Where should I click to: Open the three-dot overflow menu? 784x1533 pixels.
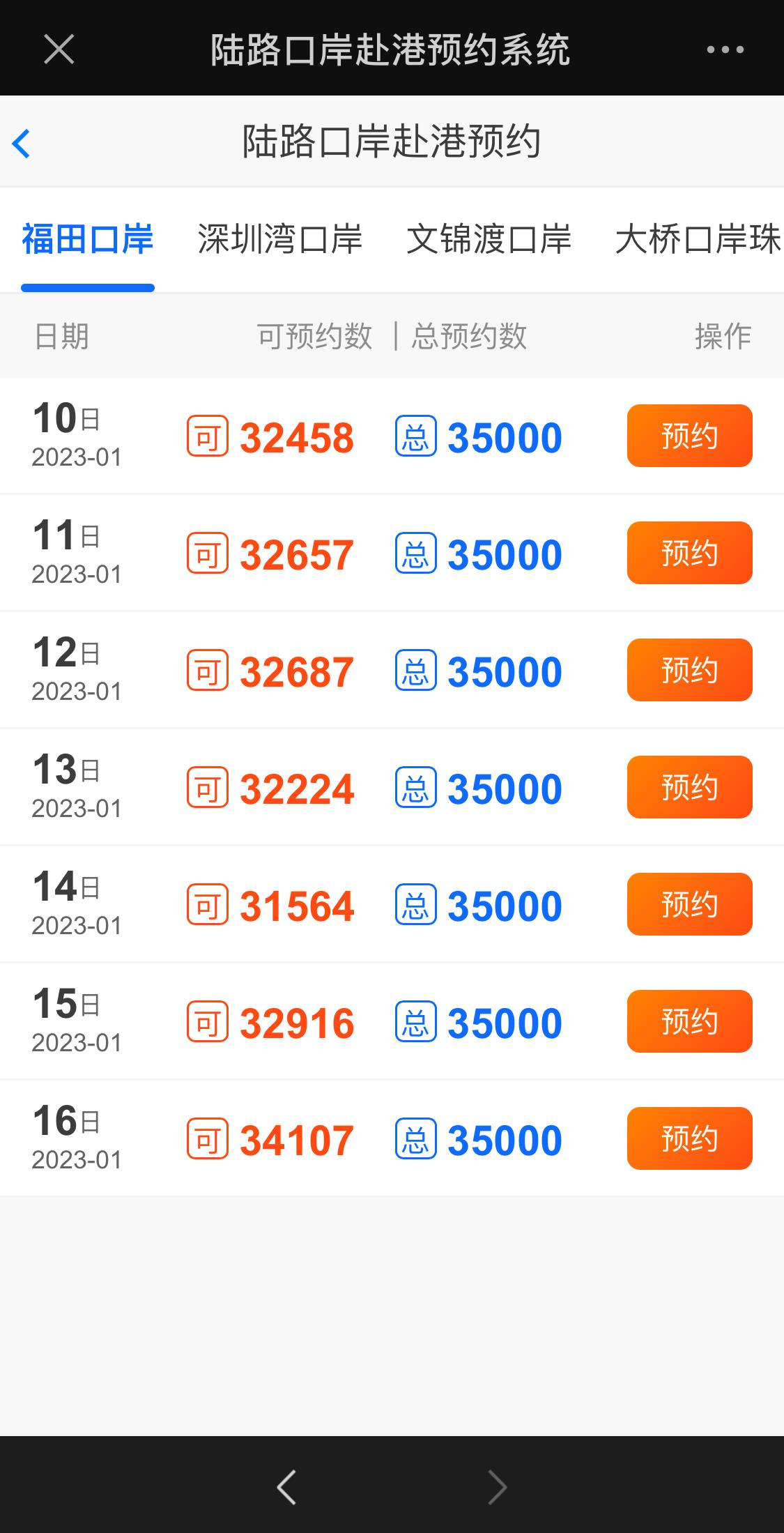(x=725, y=49)
